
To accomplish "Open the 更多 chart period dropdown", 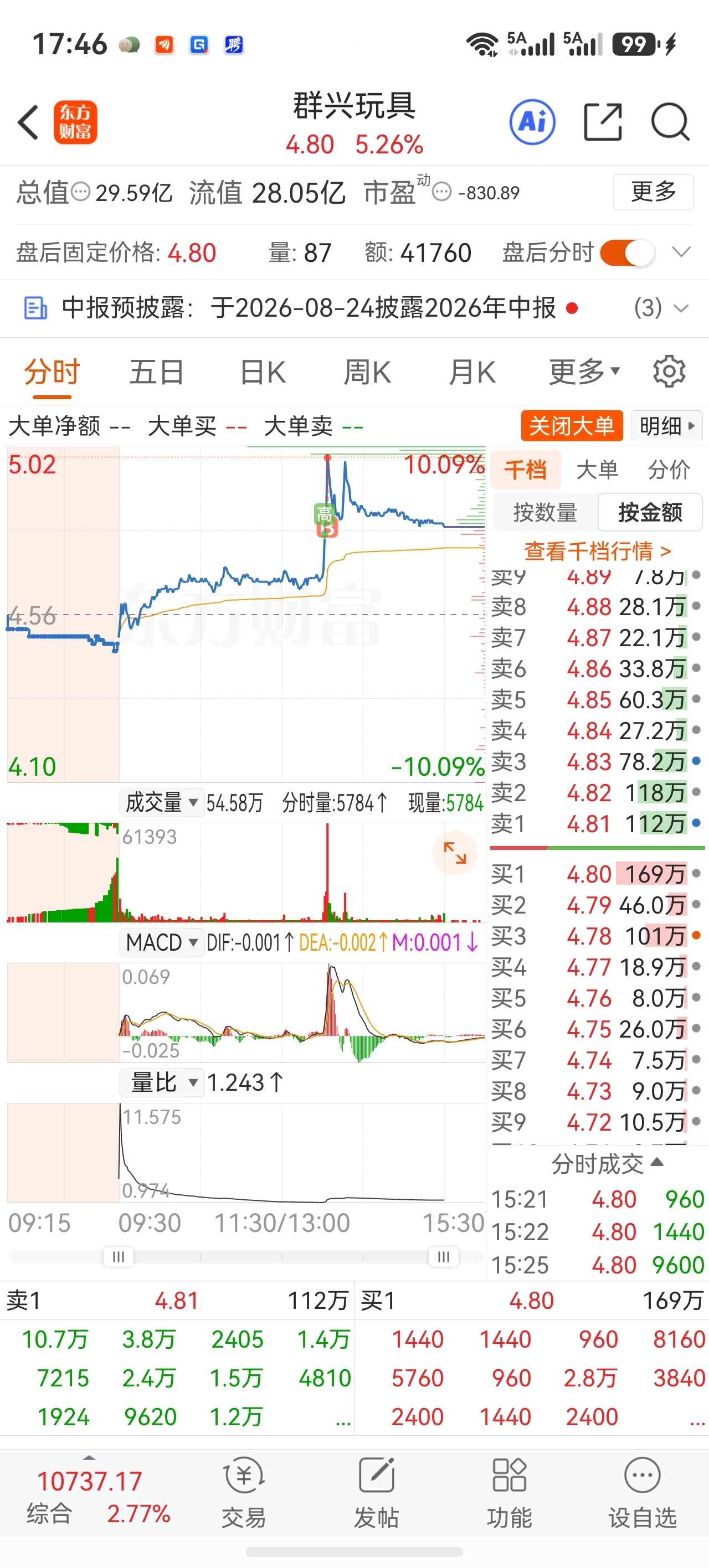I will pos(584,372).
